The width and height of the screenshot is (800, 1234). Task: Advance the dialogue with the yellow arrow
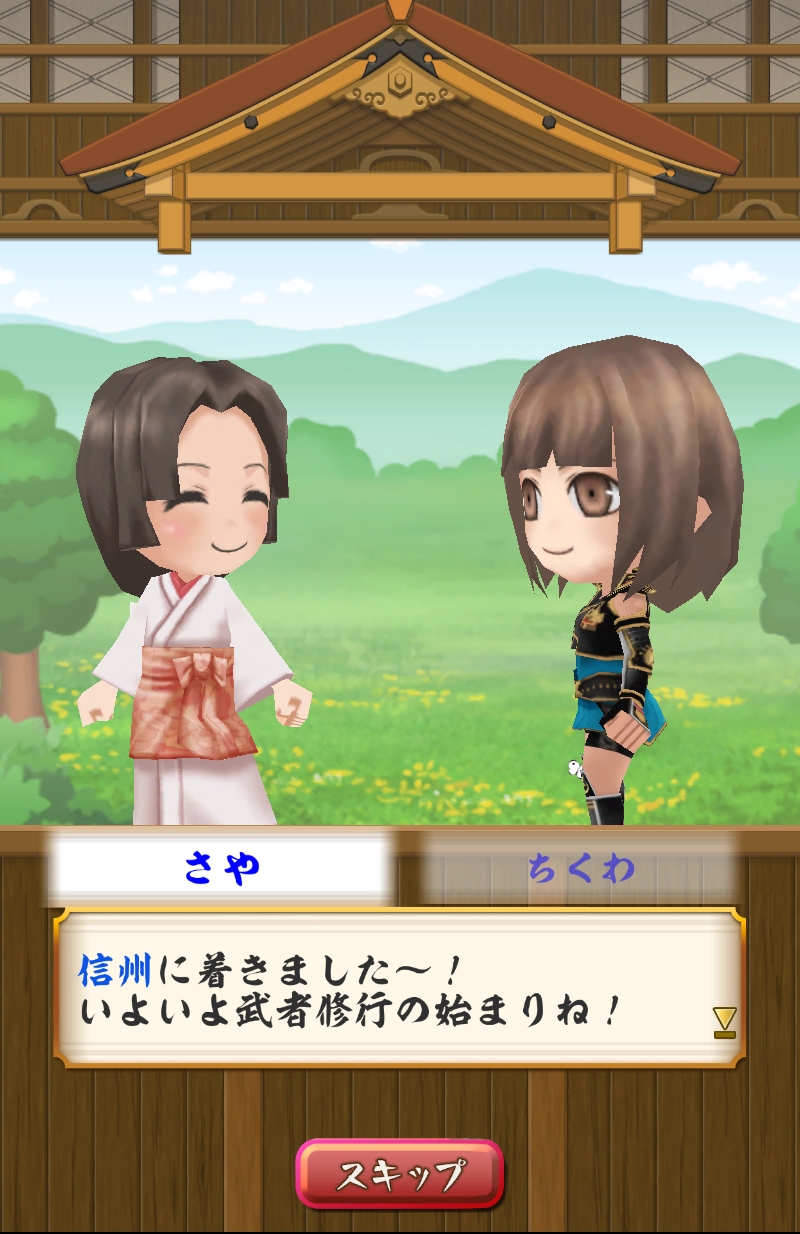(725, 1021)
